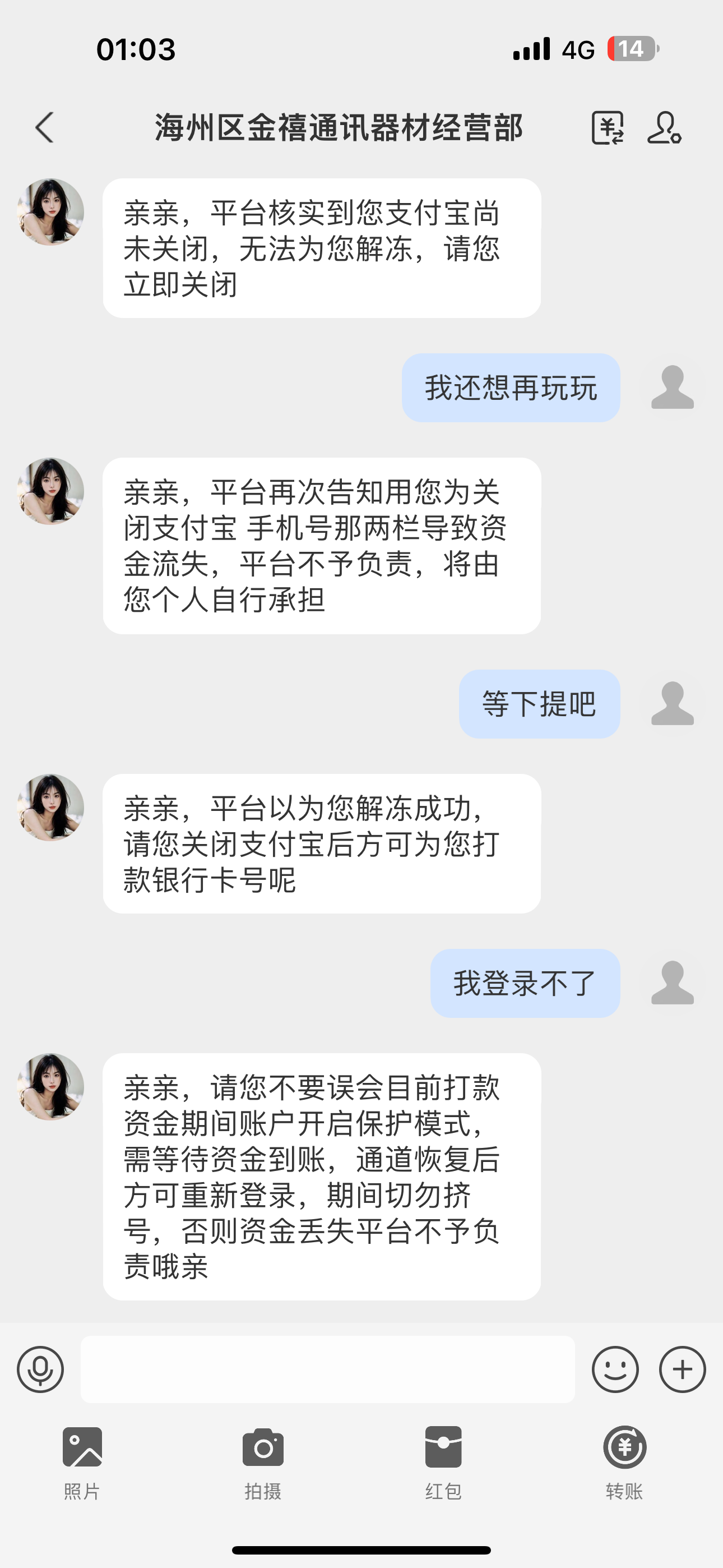Image resolution: width=723 pixels, height=1568 pixels.
Task: Focus the message text field
Action: pyautogui.click(x=327, y=1369)
